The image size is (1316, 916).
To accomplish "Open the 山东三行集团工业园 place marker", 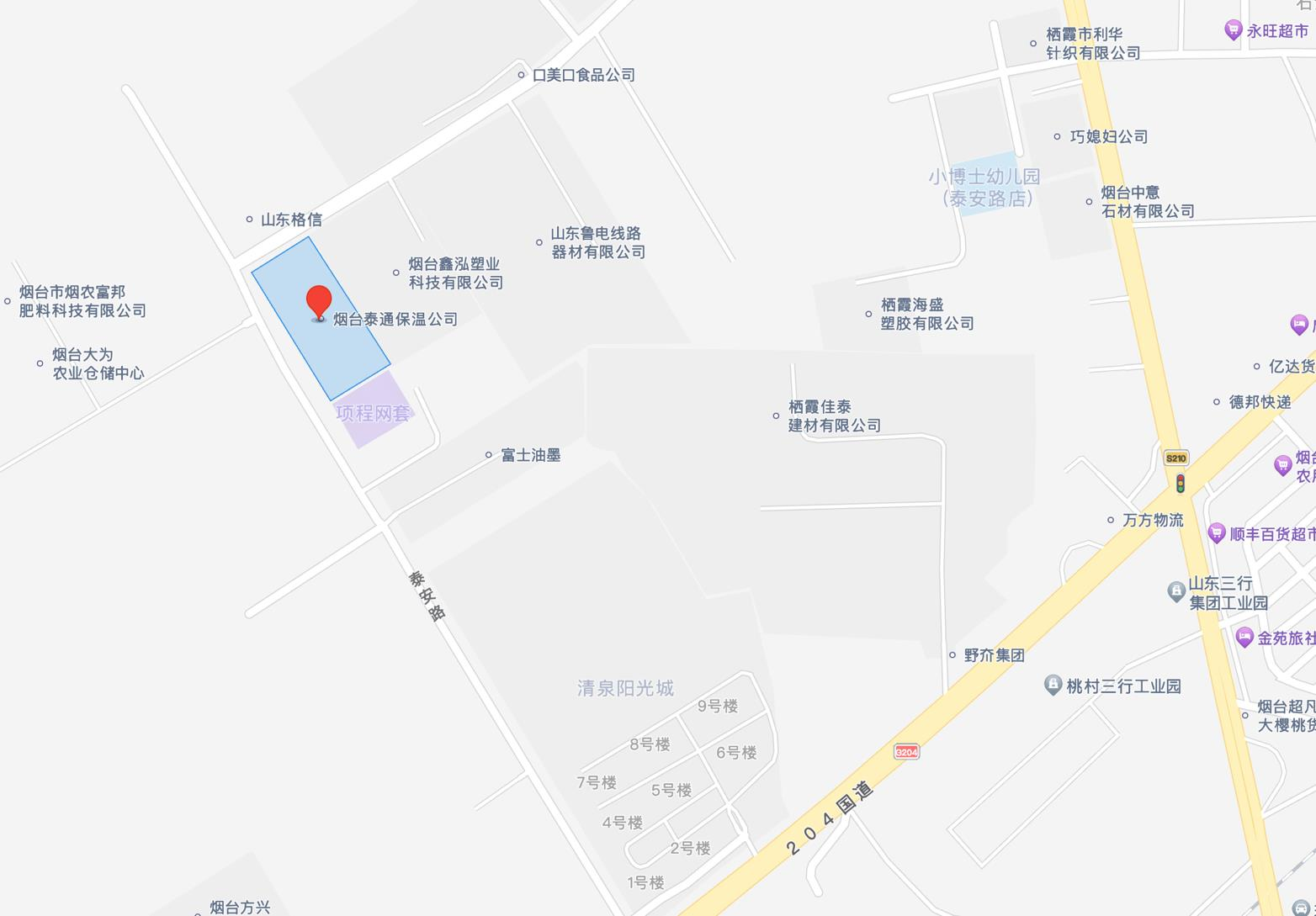I will 1176,591.
